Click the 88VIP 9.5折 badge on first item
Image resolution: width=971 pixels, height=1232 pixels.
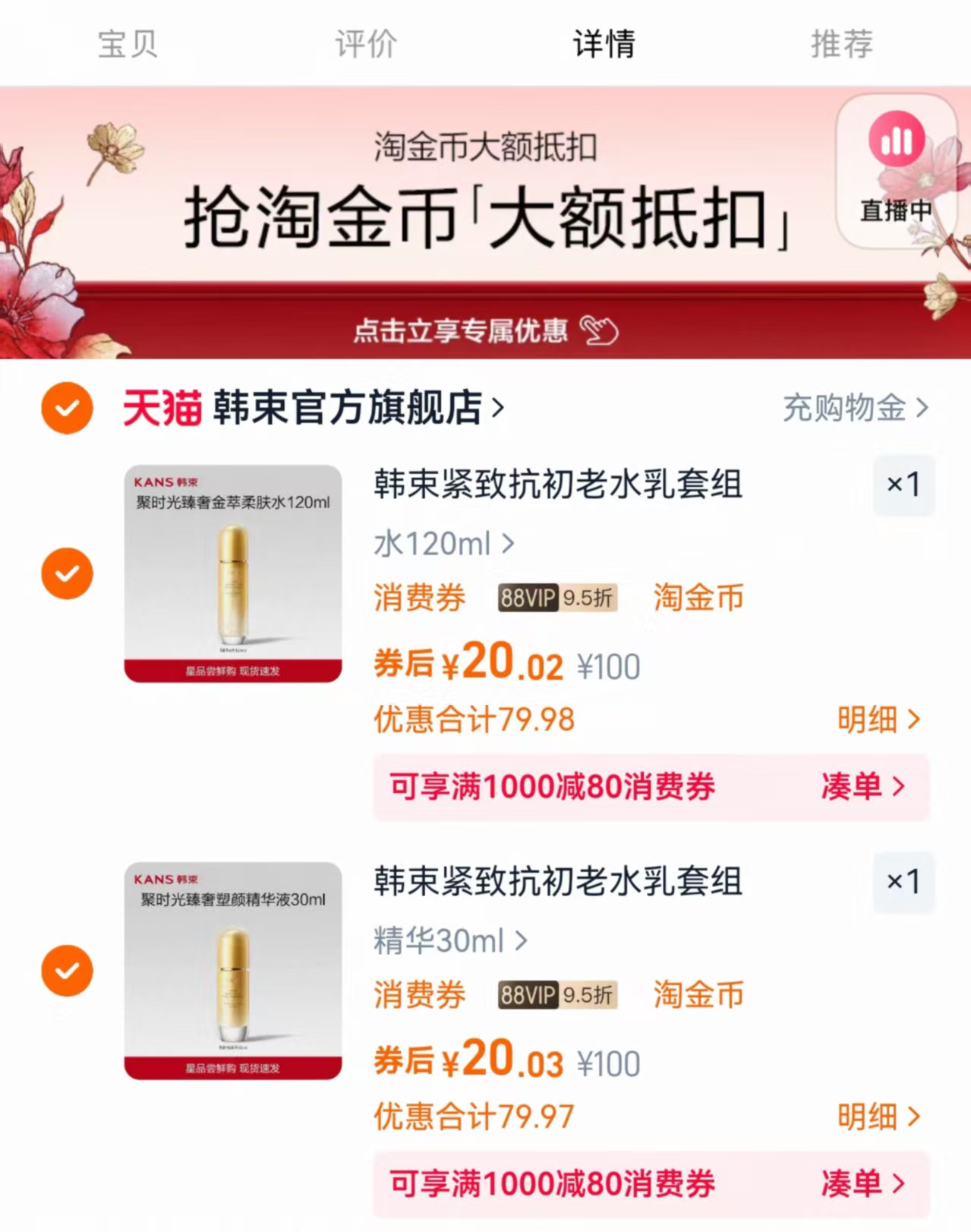pos(557,598)
